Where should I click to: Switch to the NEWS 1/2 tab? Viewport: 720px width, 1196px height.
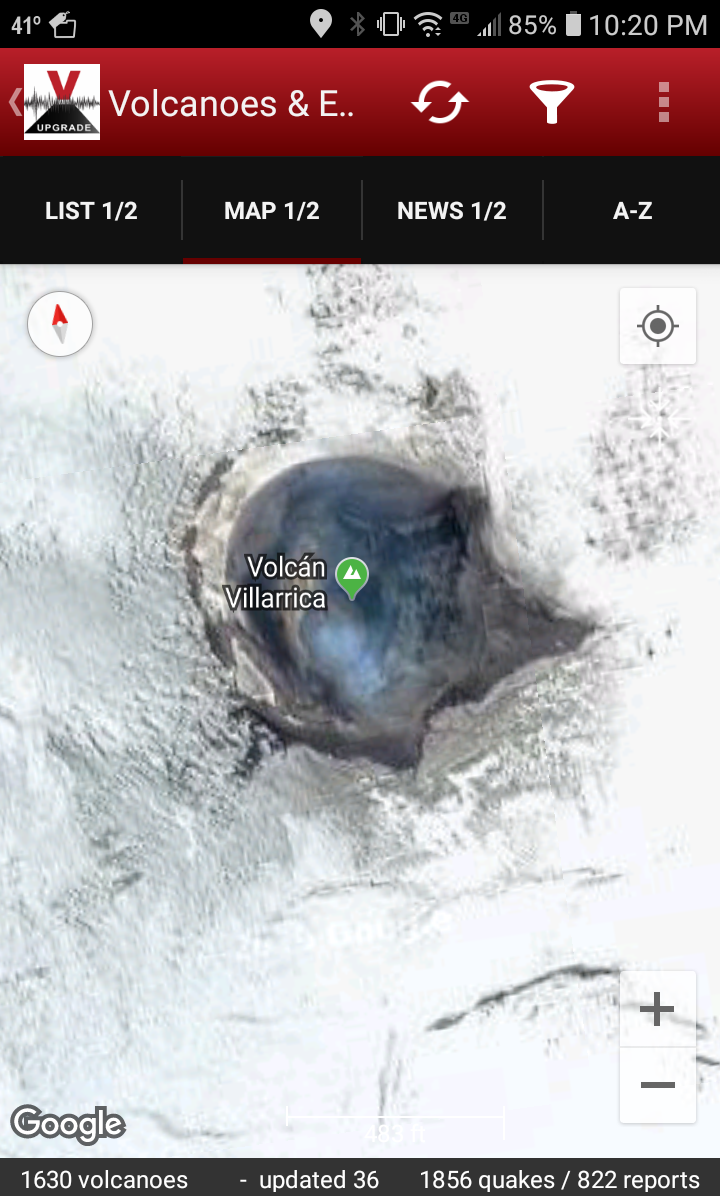(x=452, y=211)
